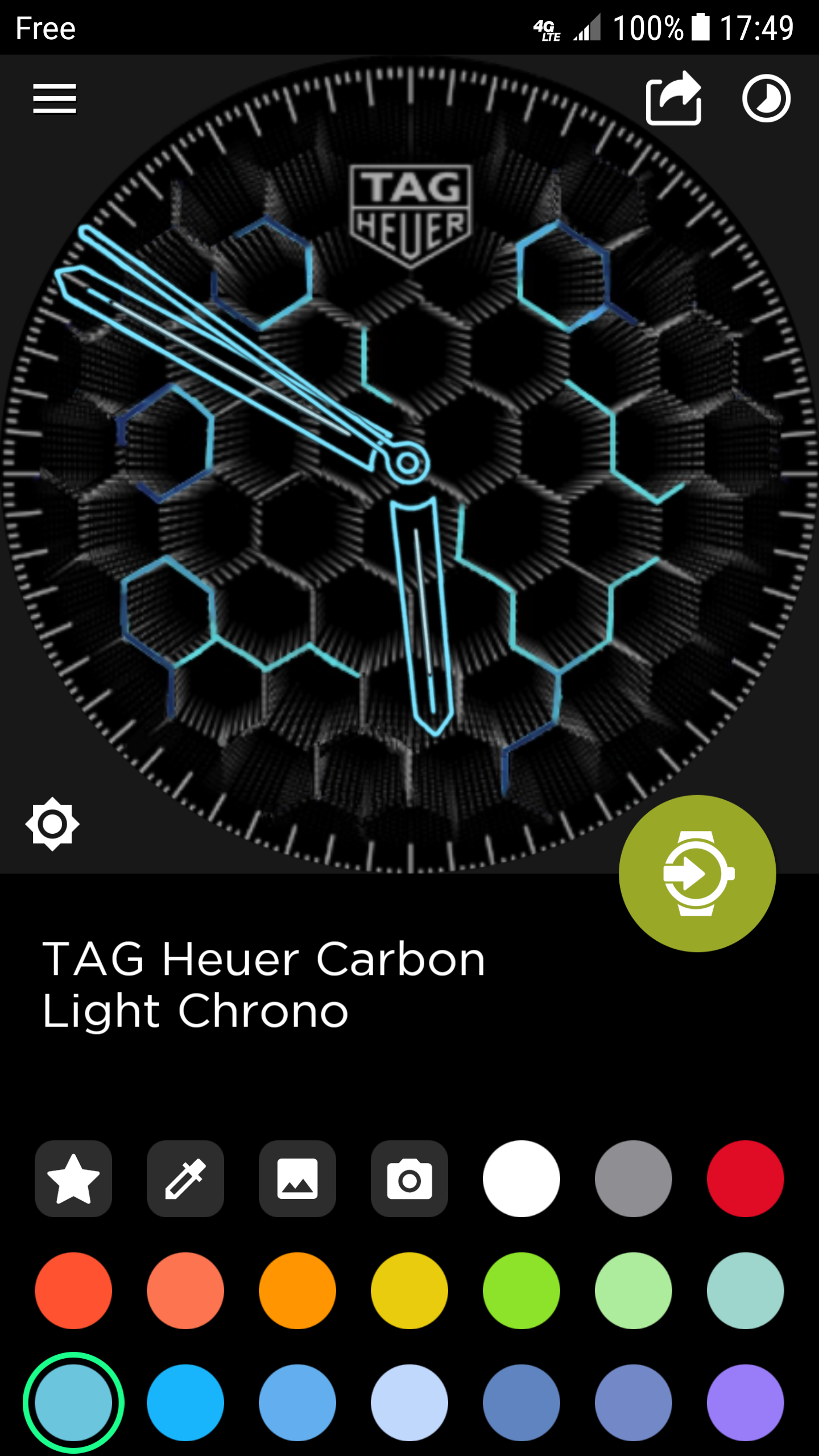The height and width of the screenshot is (1456, 819).
Task: Select the white color swatch
Action: click(522, 1178)
